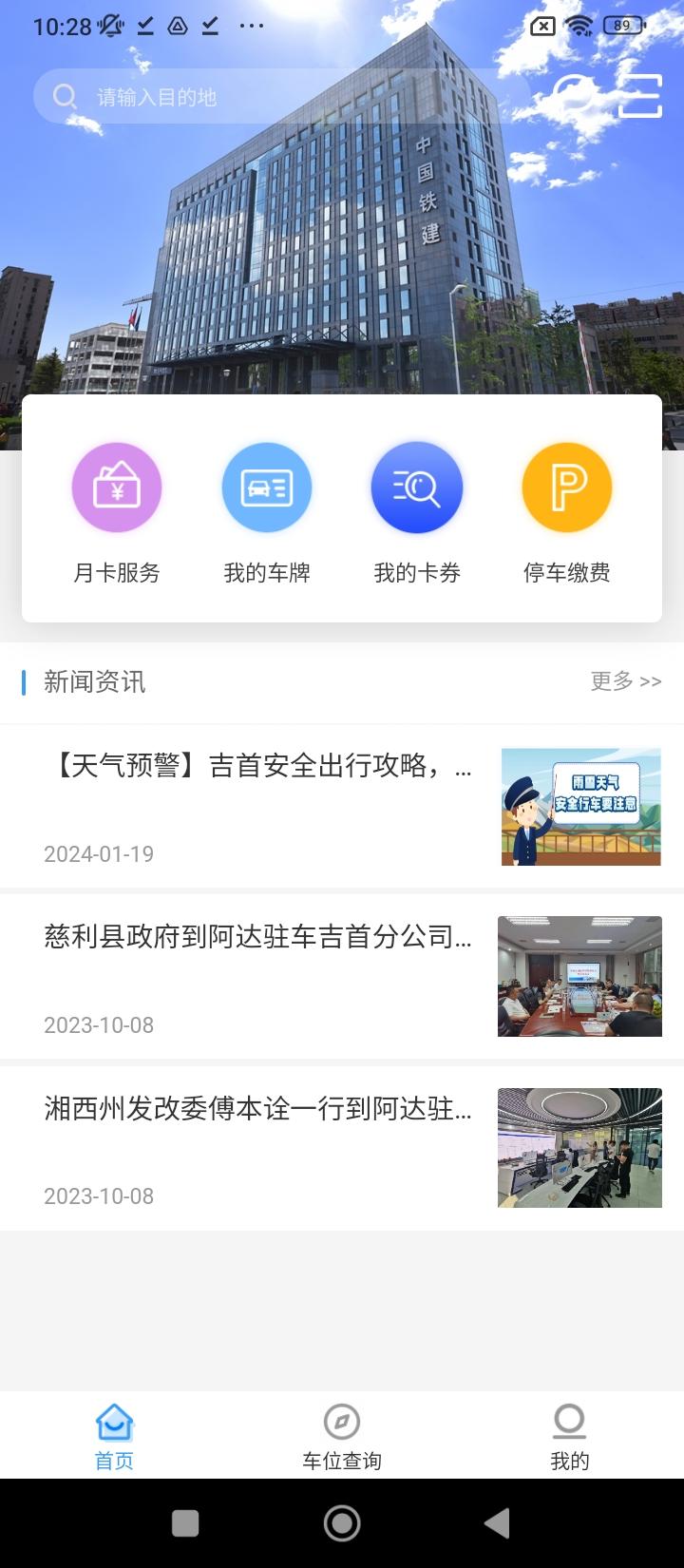Open the menu icon in top right corner

coord(640,95)
